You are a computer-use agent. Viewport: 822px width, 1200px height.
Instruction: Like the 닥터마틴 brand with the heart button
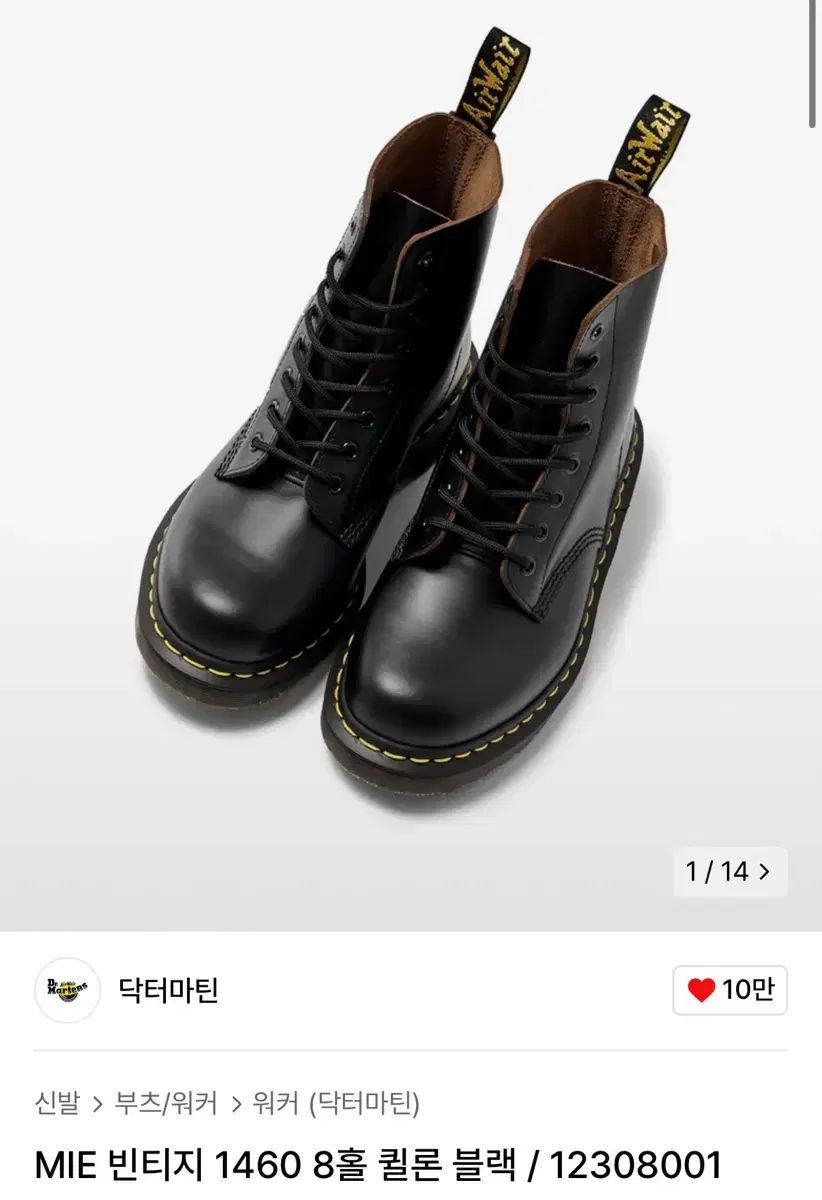tap(730, 990)
